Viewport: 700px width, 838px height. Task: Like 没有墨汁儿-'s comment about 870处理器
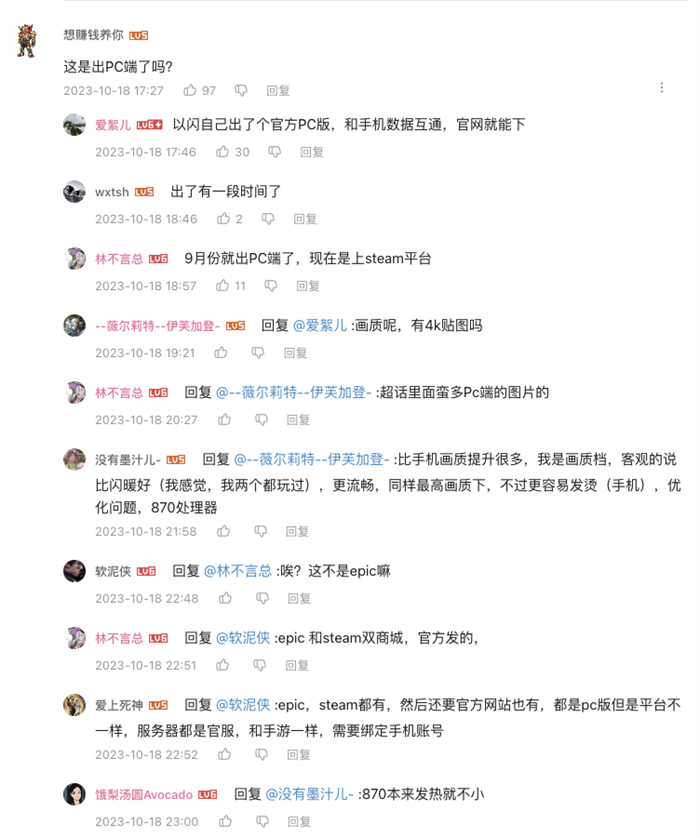pyautogui.click(x=222, y=532)
